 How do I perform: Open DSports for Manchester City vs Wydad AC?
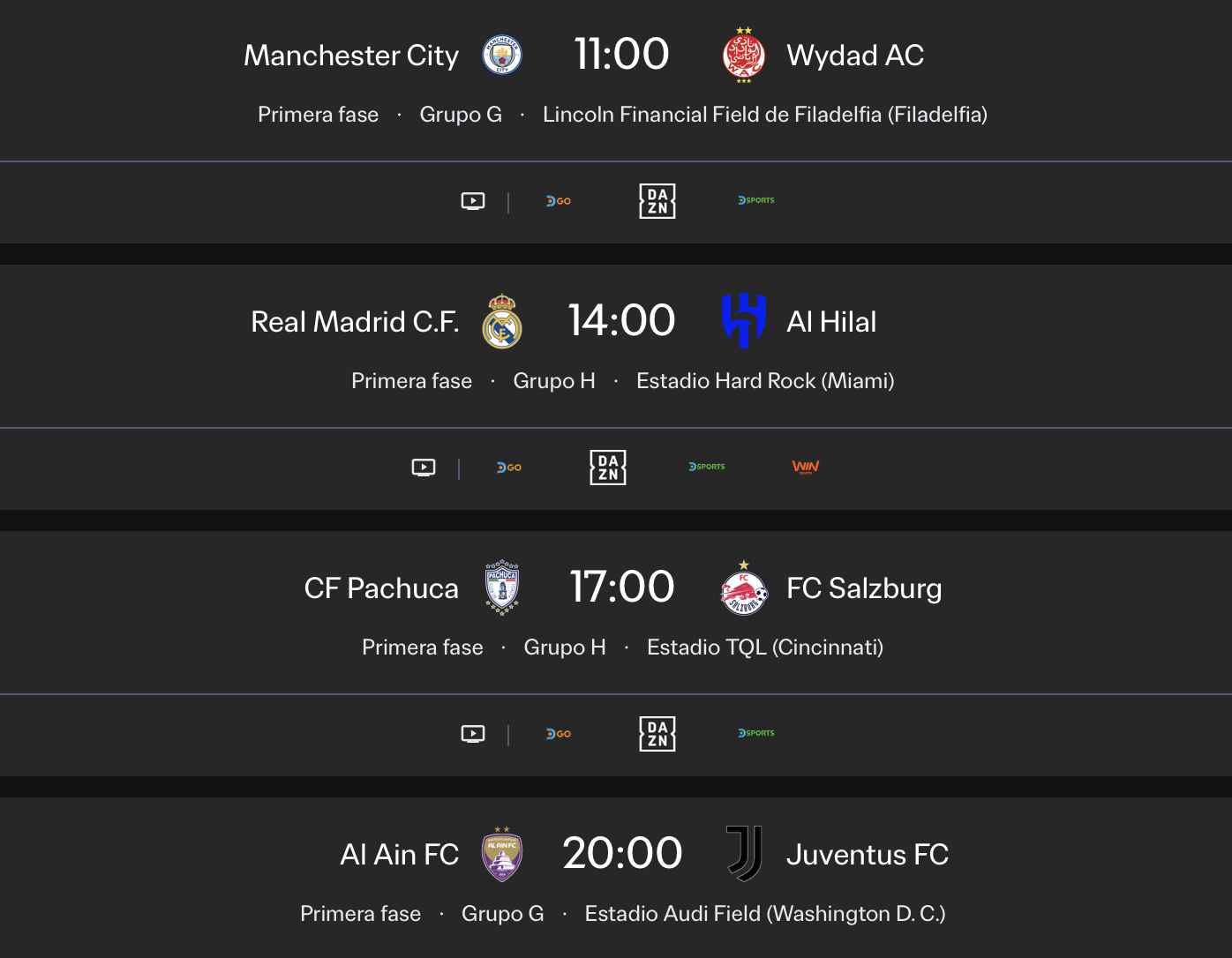tap(756, 200)
